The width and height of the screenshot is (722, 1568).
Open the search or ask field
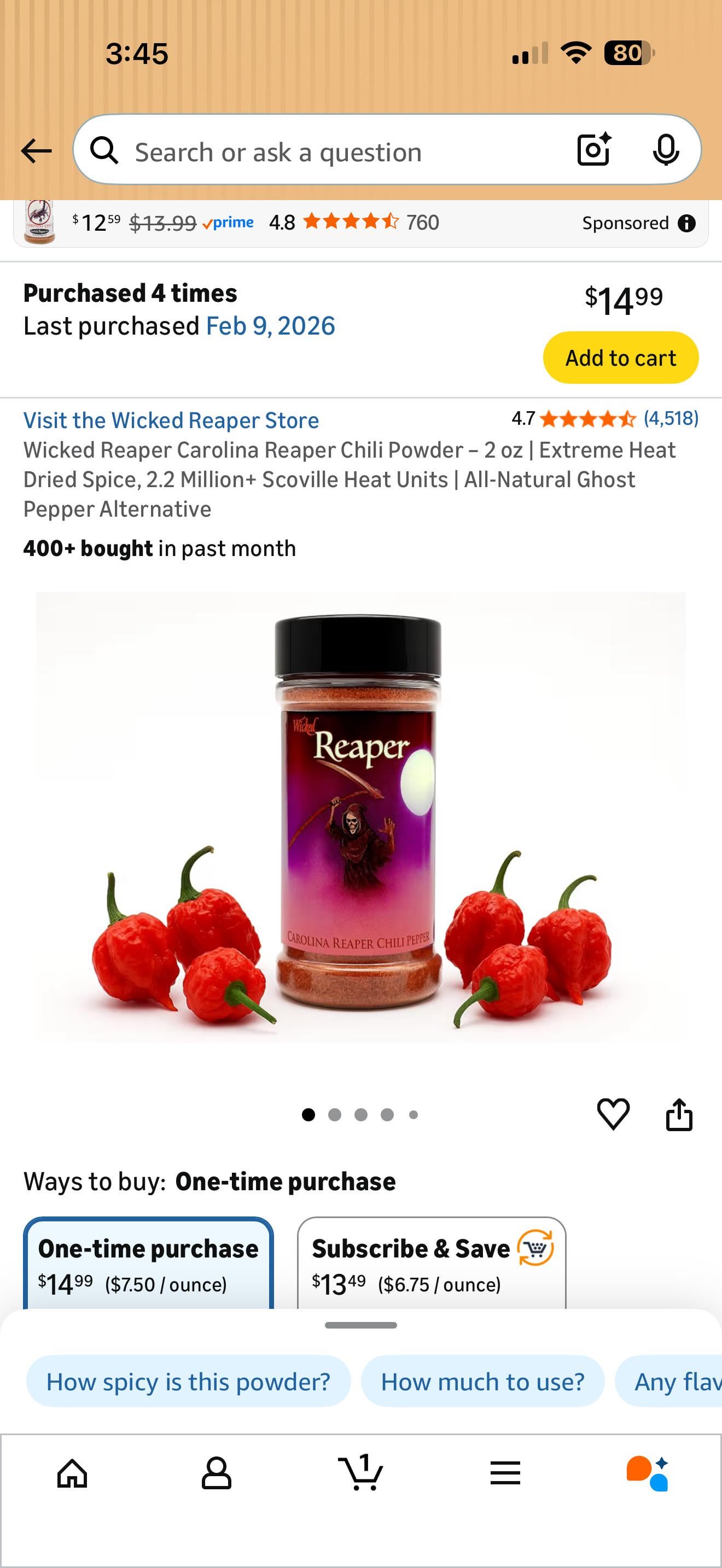(x=329, y=151)
